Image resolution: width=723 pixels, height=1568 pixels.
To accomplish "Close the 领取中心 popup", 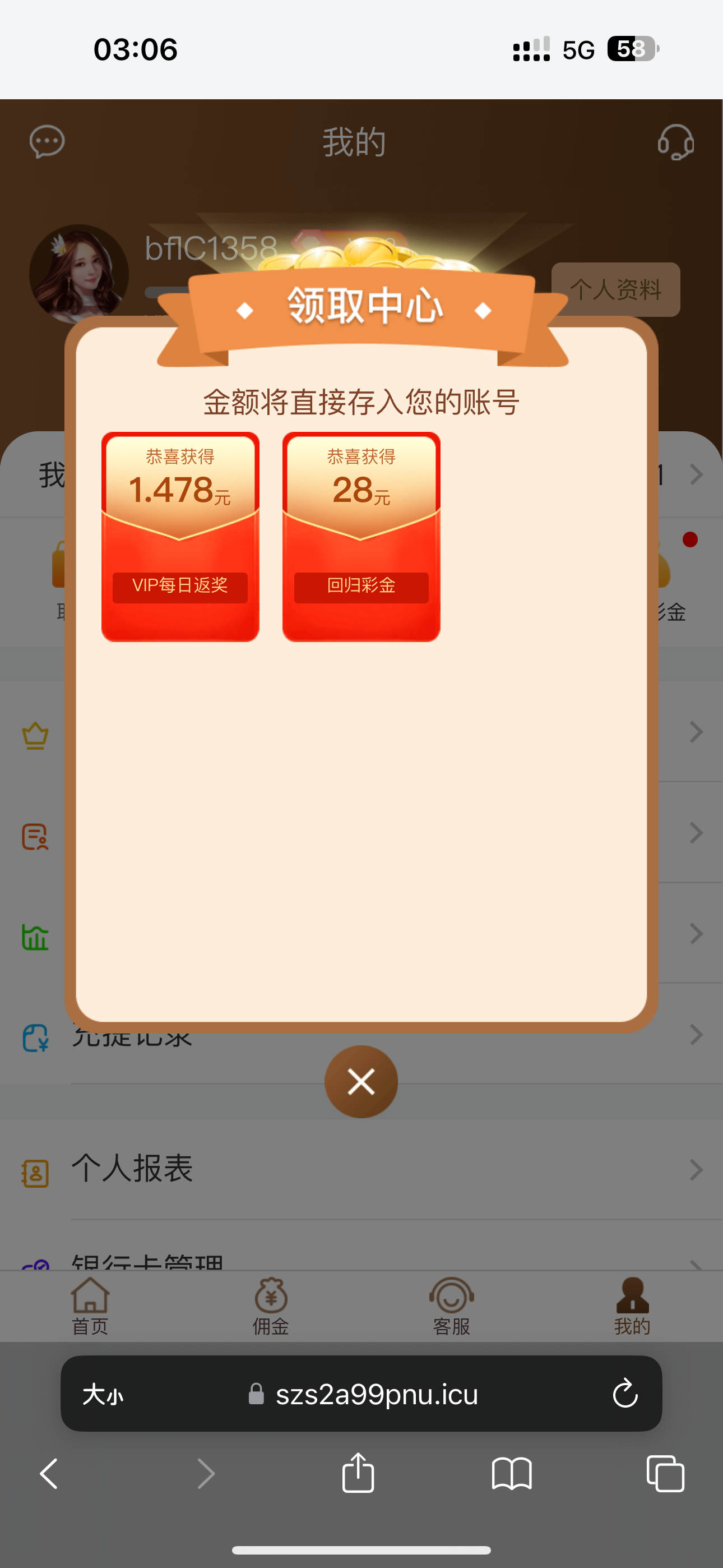I will coord(361,1082).
